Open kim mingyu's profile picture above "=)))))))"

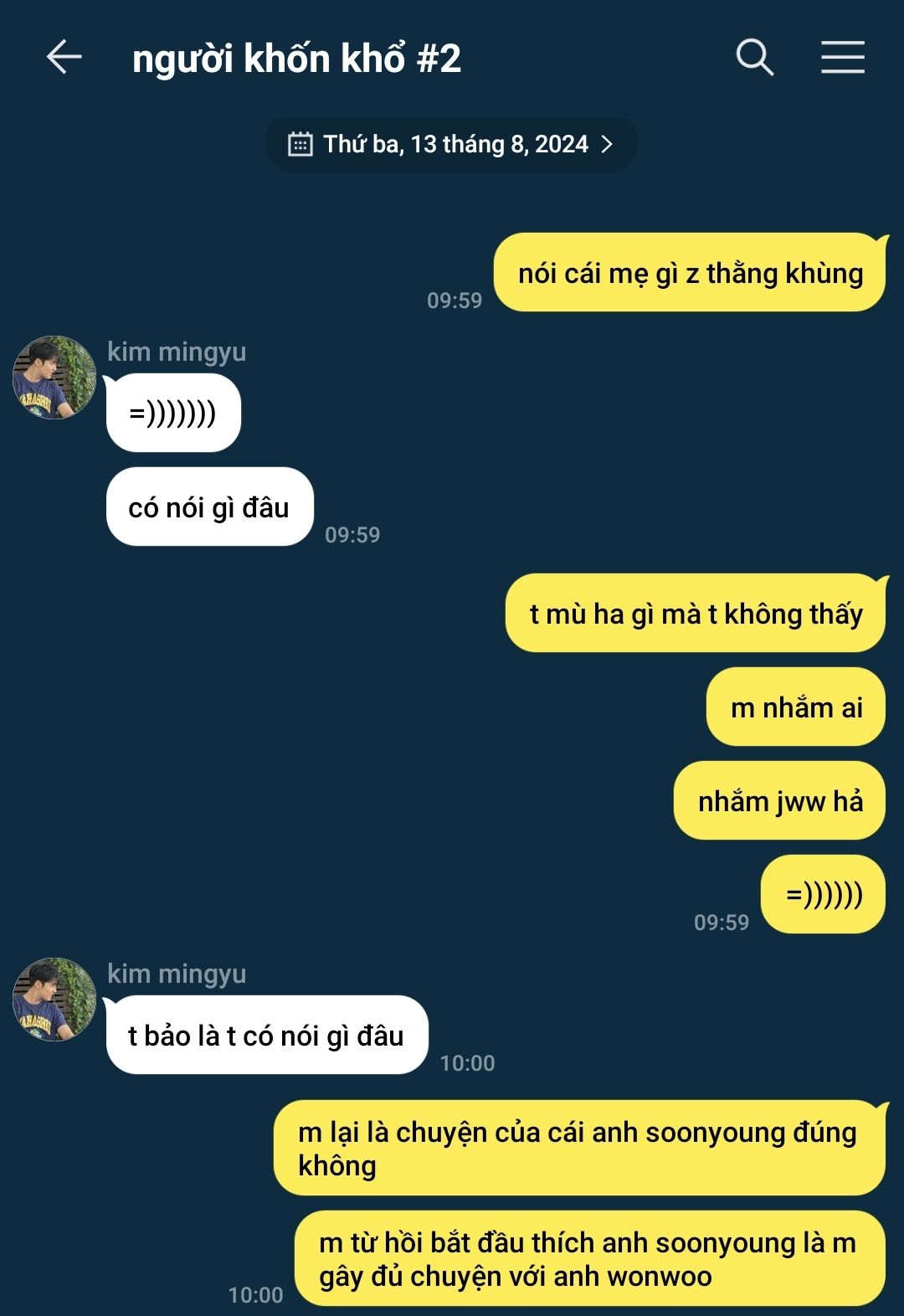pos(54,378)
